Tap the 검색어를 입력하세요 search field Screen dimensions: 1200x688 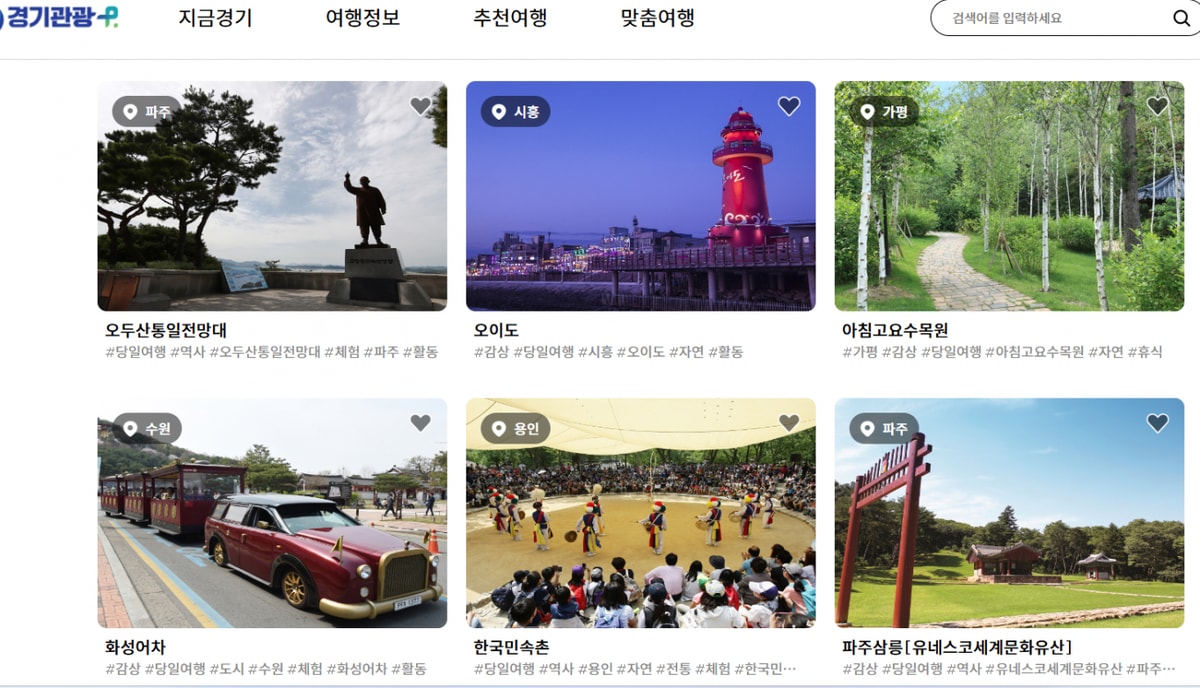tap(1050, 18)
